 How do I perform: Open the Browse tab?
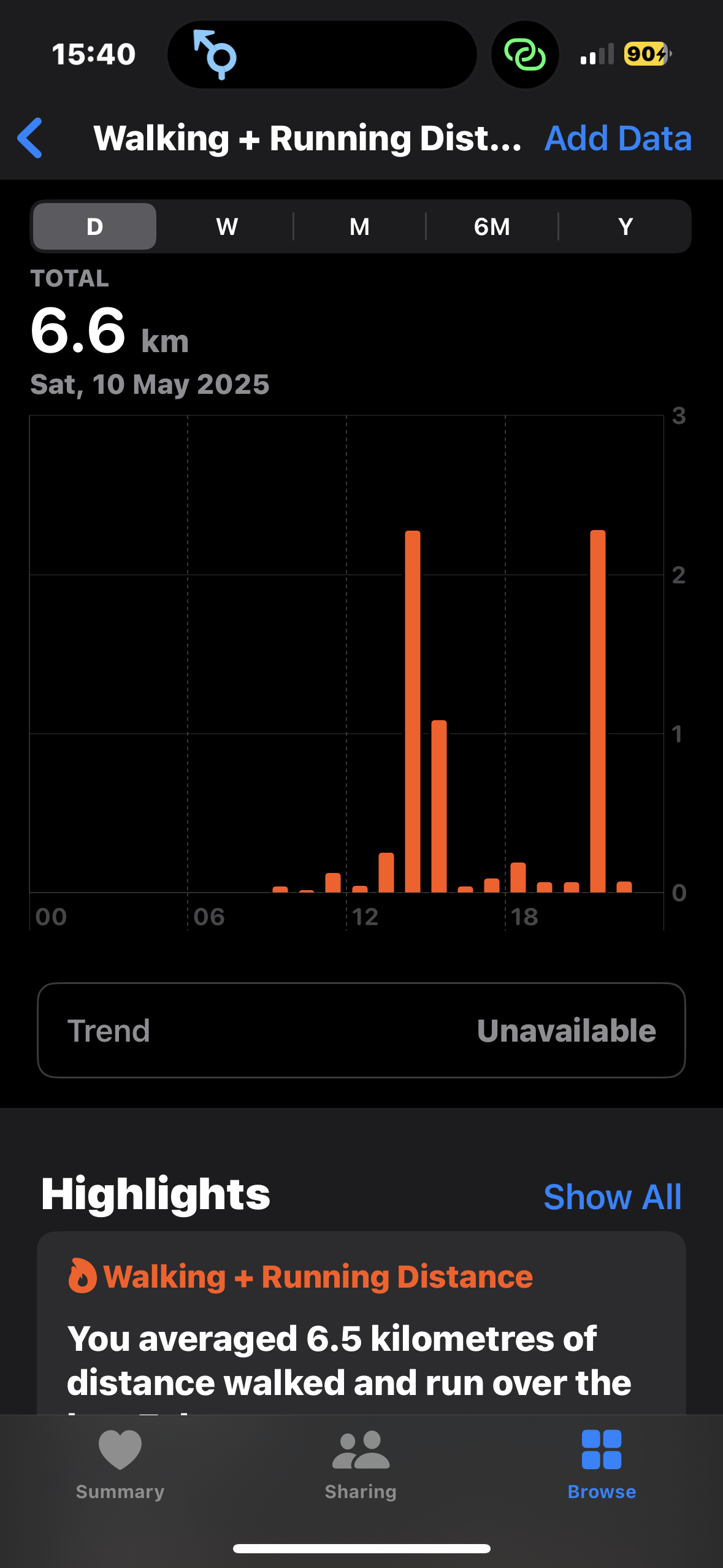point(602,1466)
